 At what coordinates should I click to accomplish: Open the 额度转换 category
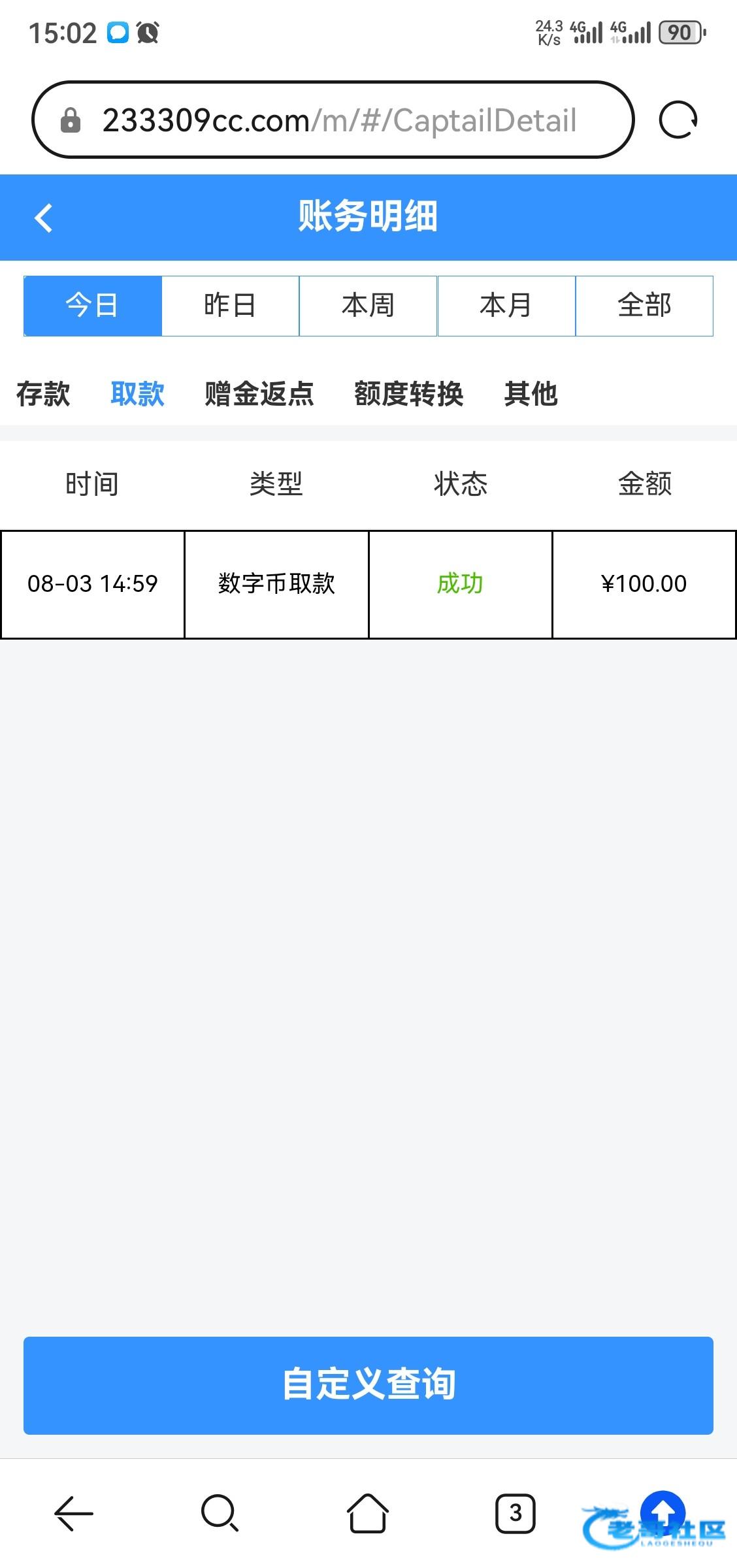coord(409,394)
